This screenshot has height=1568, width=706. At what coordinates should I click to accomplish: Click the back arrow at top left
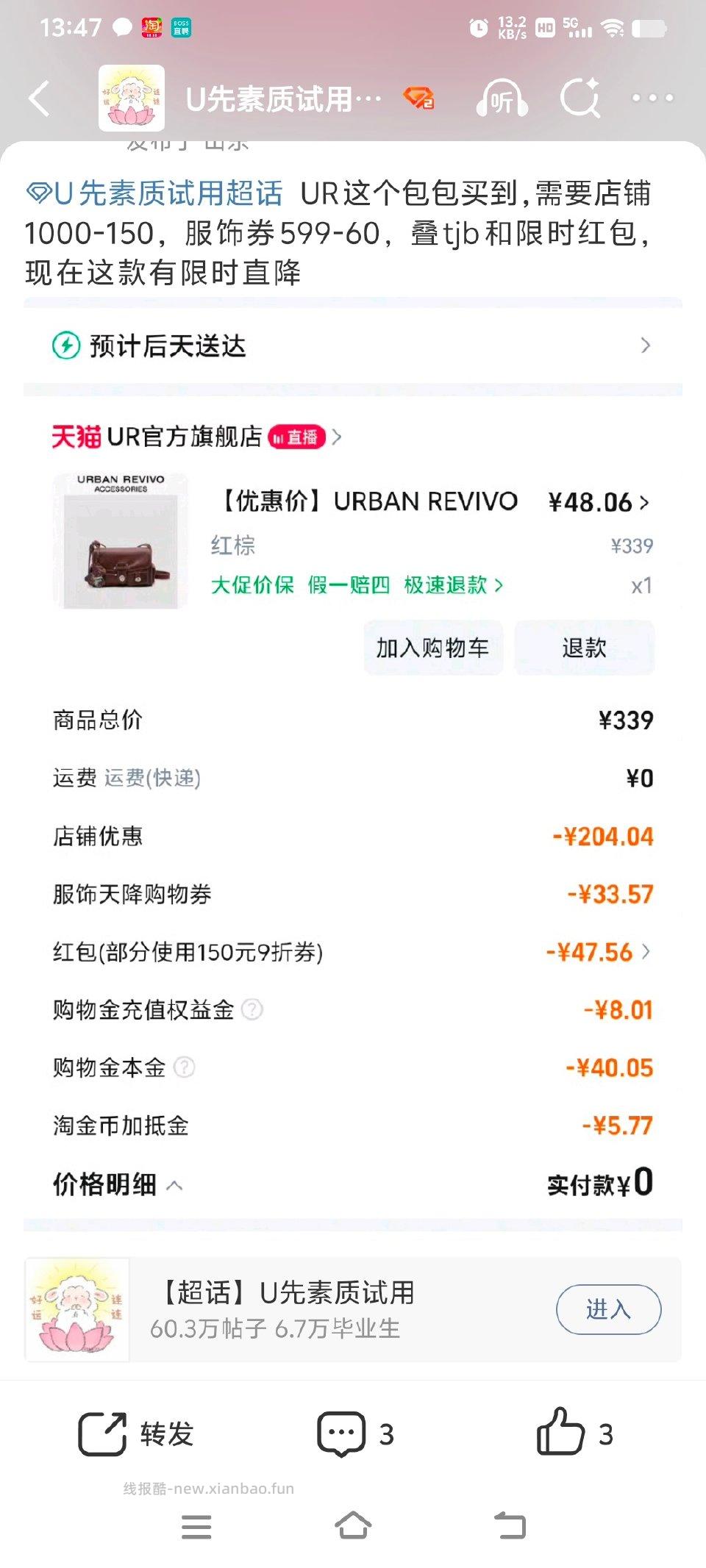[x=41, y=96]
